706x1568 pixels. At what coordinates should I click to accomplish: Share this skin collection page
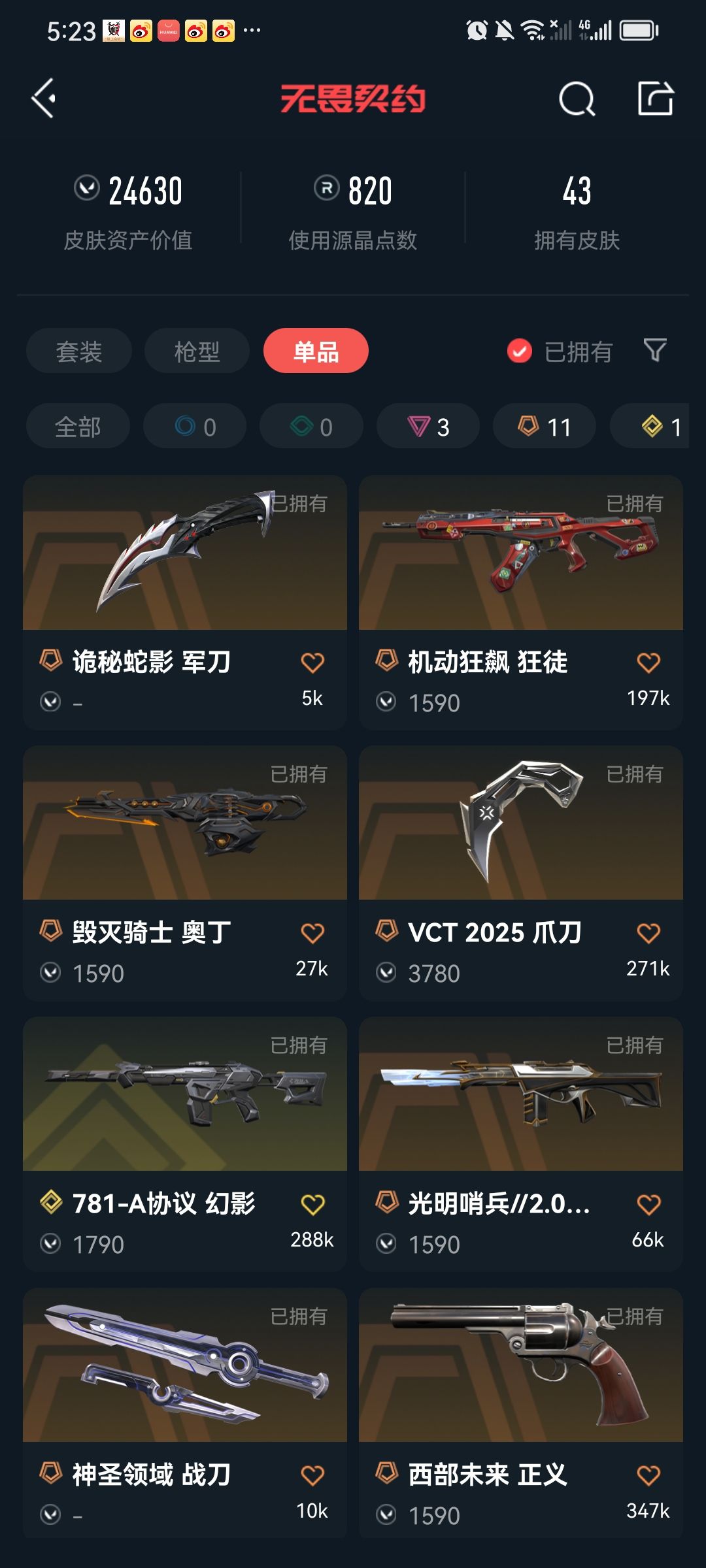656,99
